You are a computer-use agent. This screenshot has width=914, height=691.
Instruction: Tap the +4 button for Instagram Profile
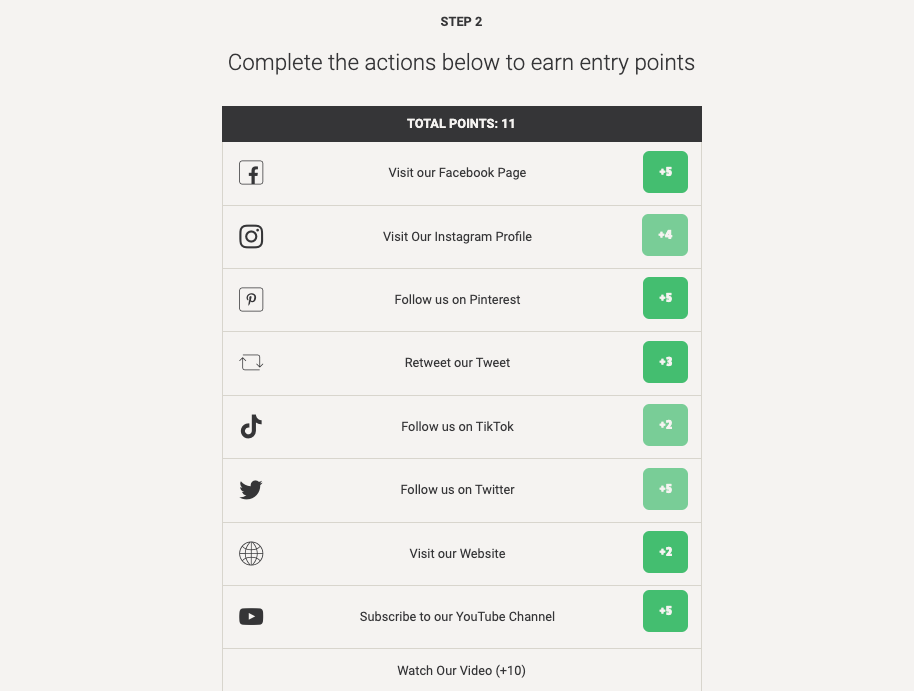coord(664,235)
